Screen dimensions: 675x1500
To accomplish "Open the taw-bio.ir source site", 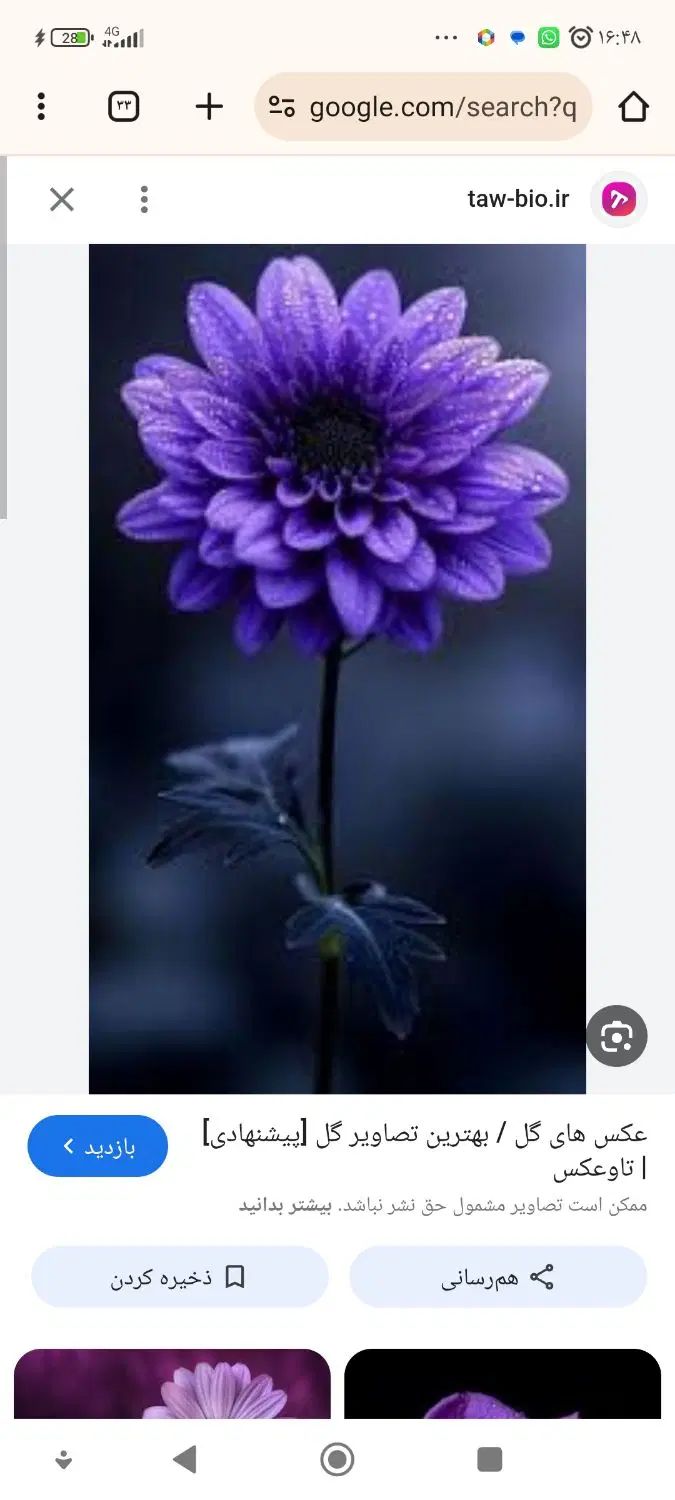I will tap(518, 199).
